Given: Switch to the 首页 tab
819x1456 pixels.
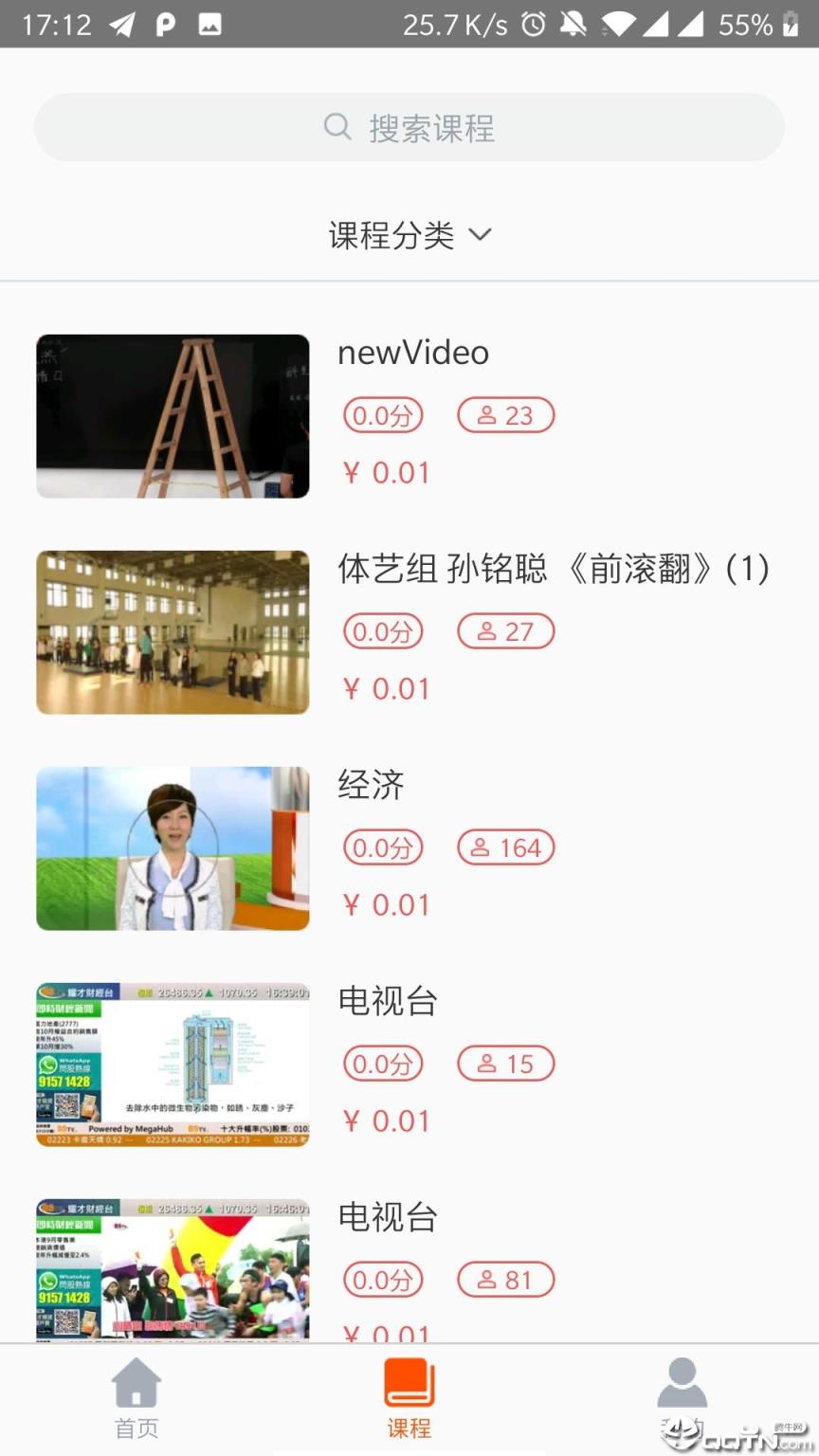Looking at the screenshot, I should pos(136,1403).
